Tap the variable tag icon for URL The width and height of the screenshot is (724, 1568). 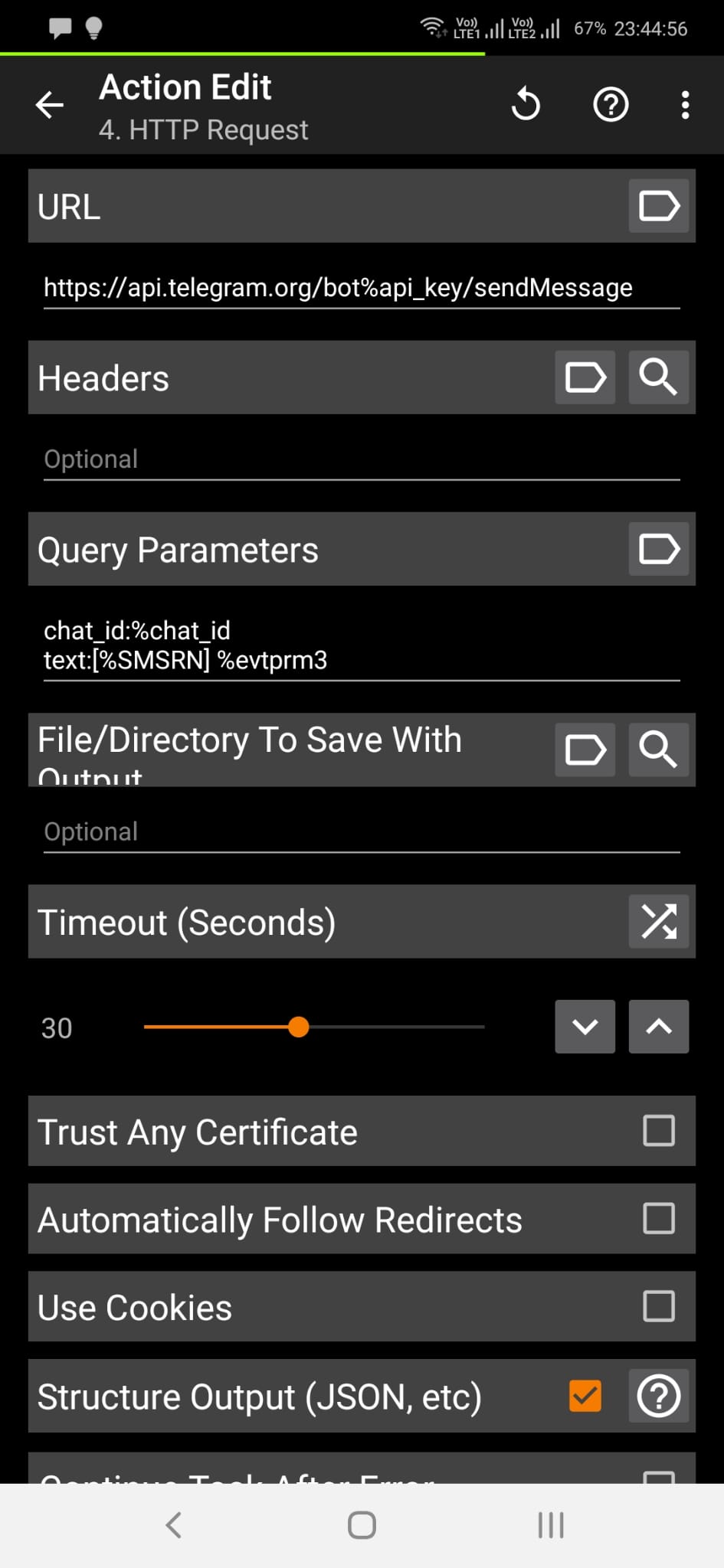point(659,206)
